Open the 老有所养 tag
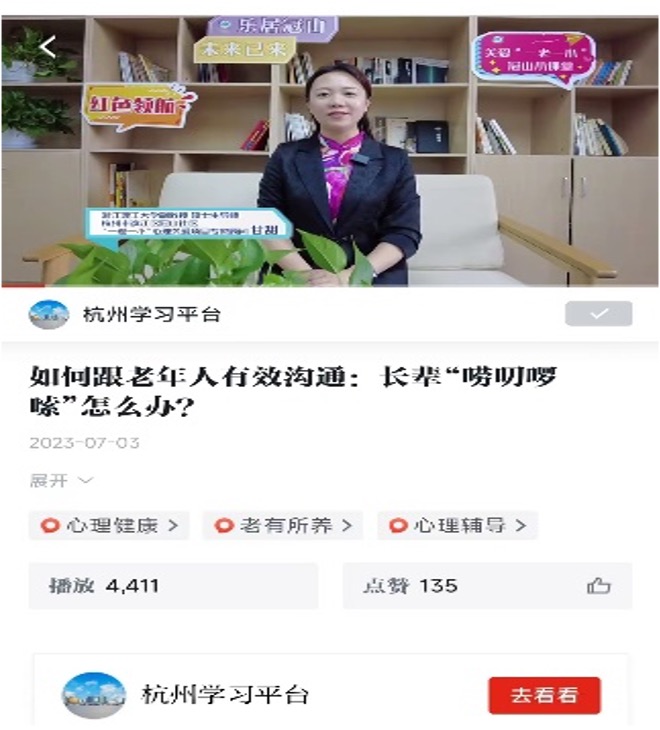 click(283, 525)
